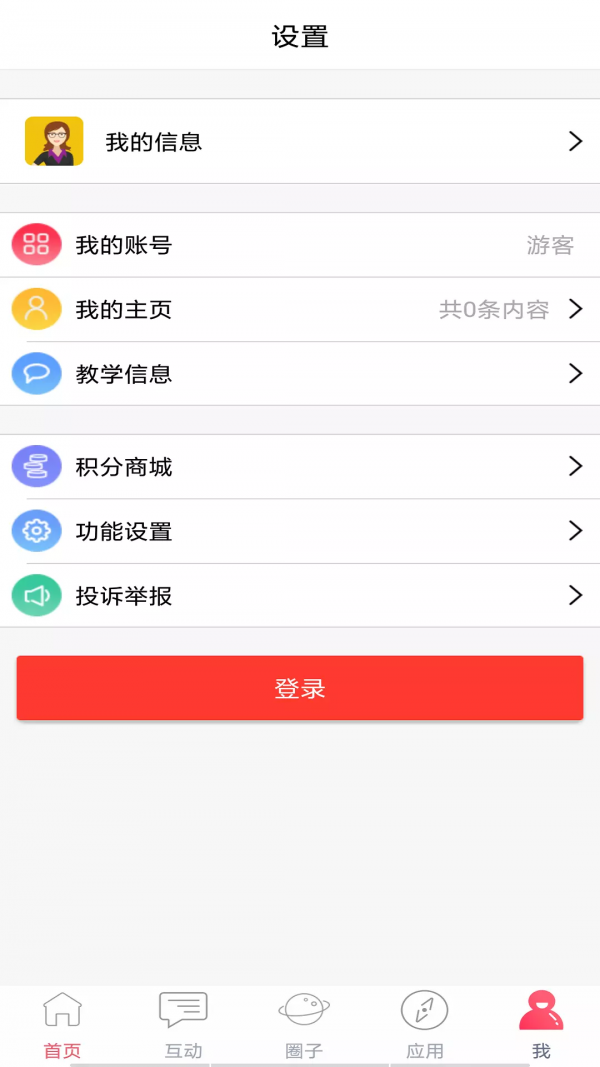Switch to the 圈子 circles tab

(x=303, y=1025)
